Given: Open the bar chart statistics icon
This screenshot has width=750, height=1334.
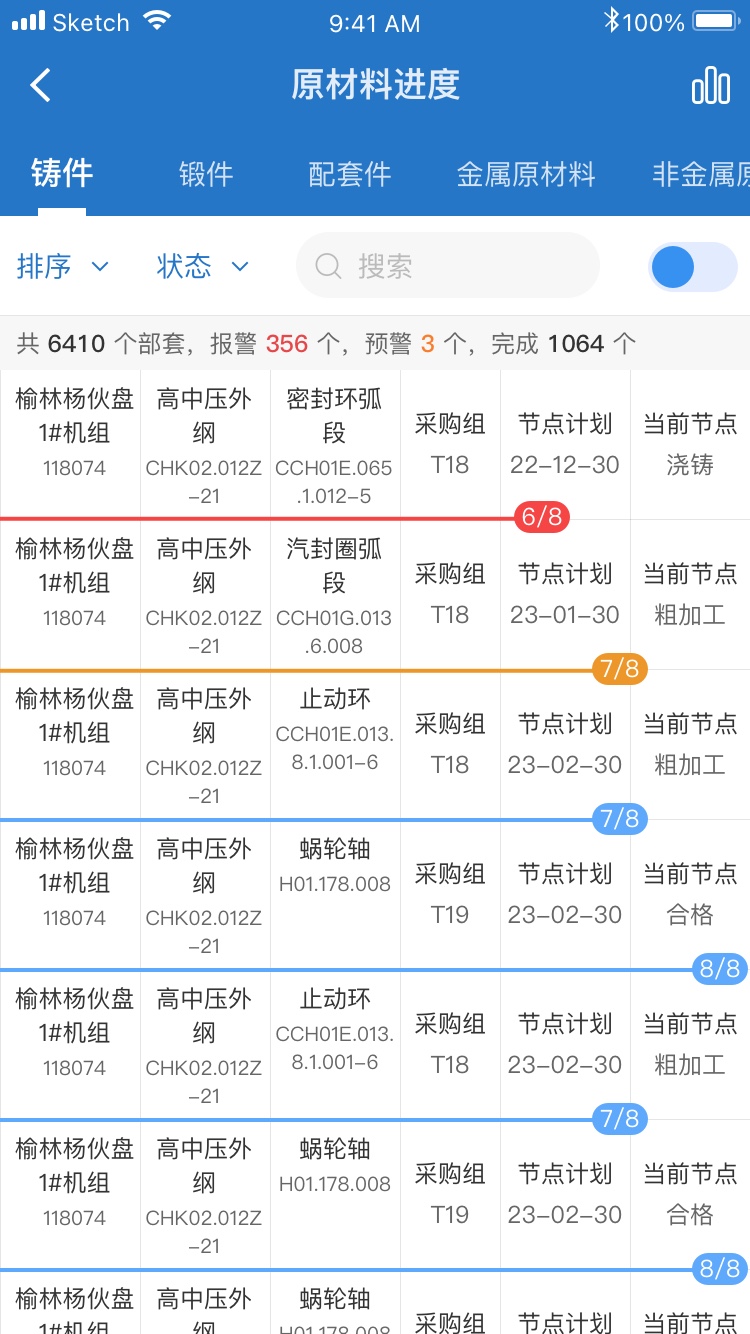Looking at the screenshot, I should [711, 86].
